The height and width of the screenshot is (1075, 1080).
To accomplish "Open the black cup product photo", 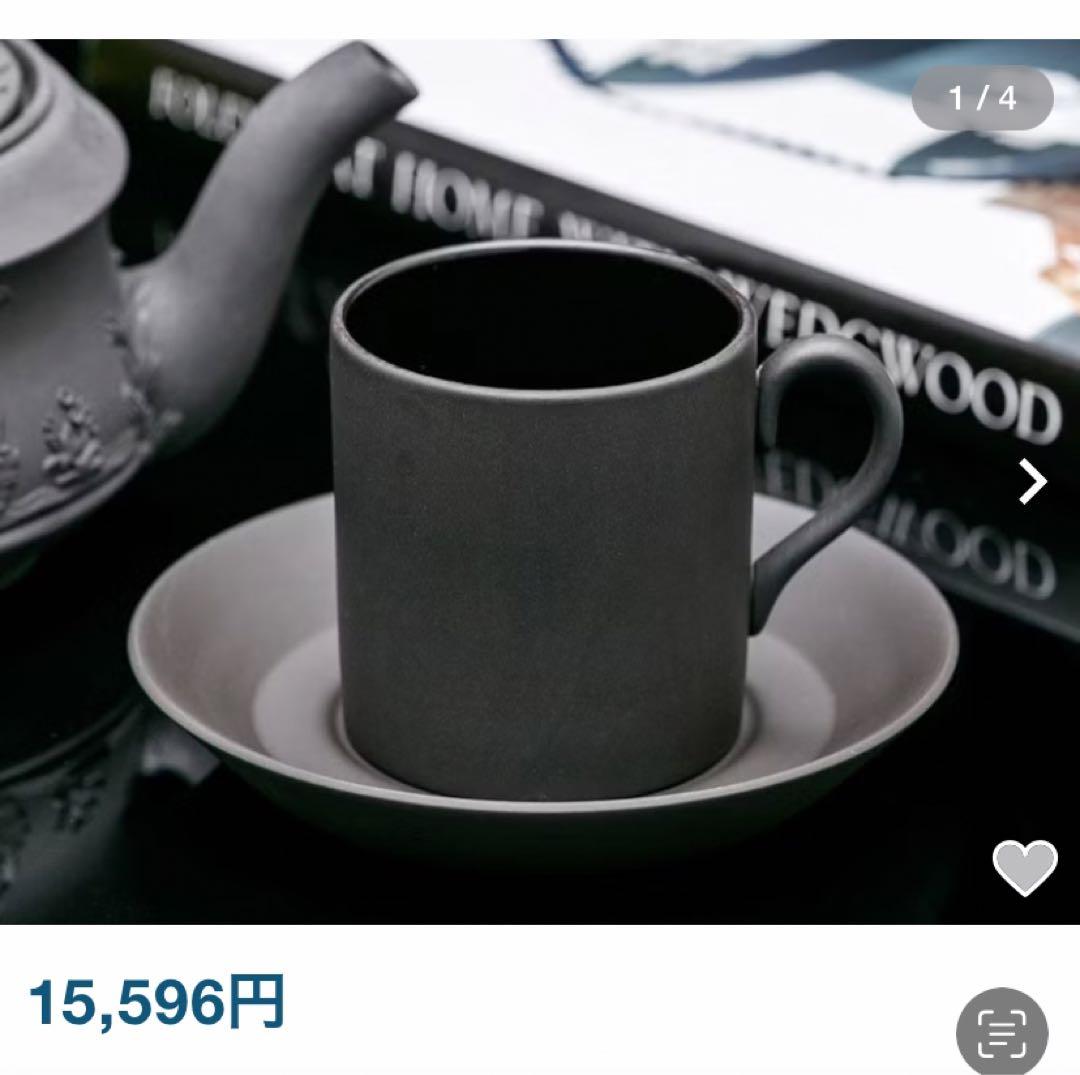I will click(x=540, y=520).
